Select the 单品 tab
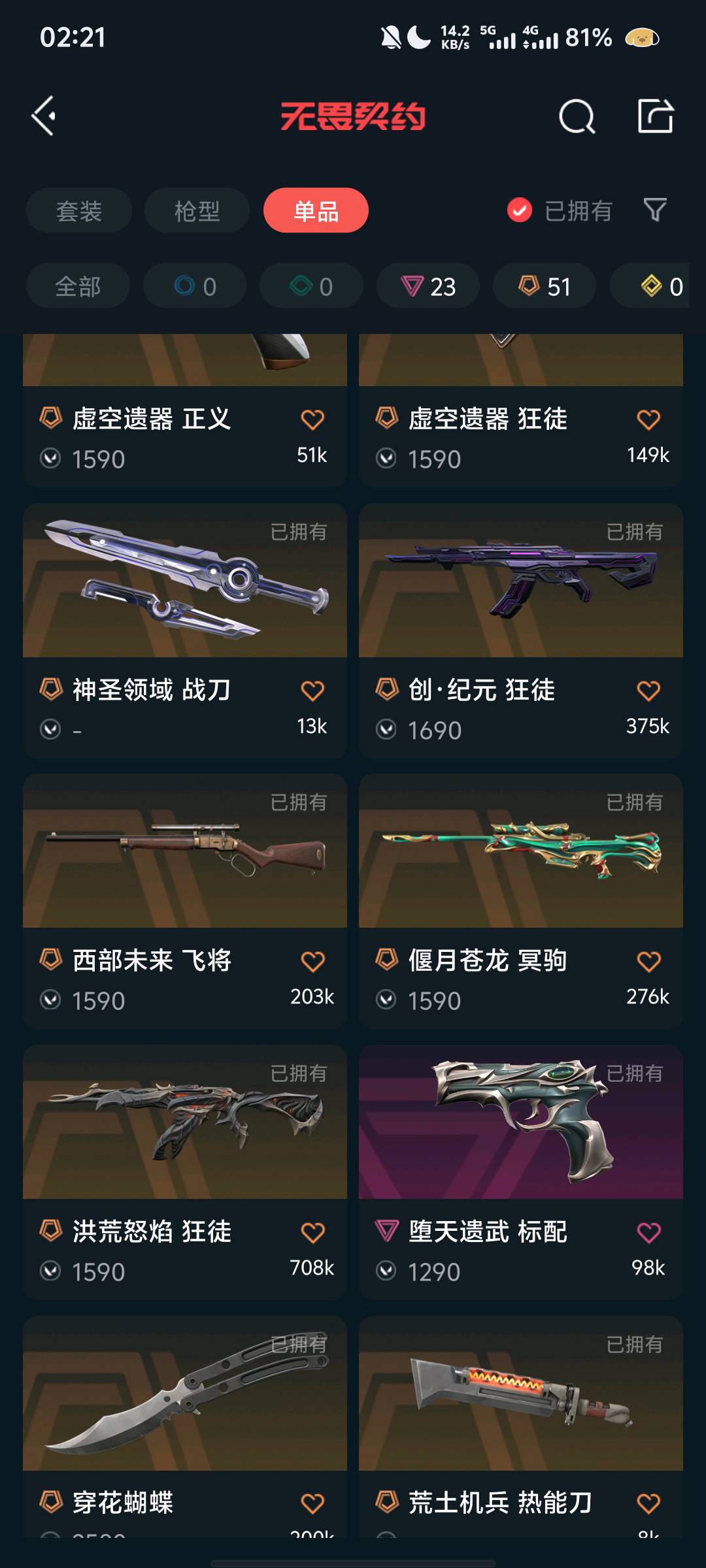 [x=316, y=210]
